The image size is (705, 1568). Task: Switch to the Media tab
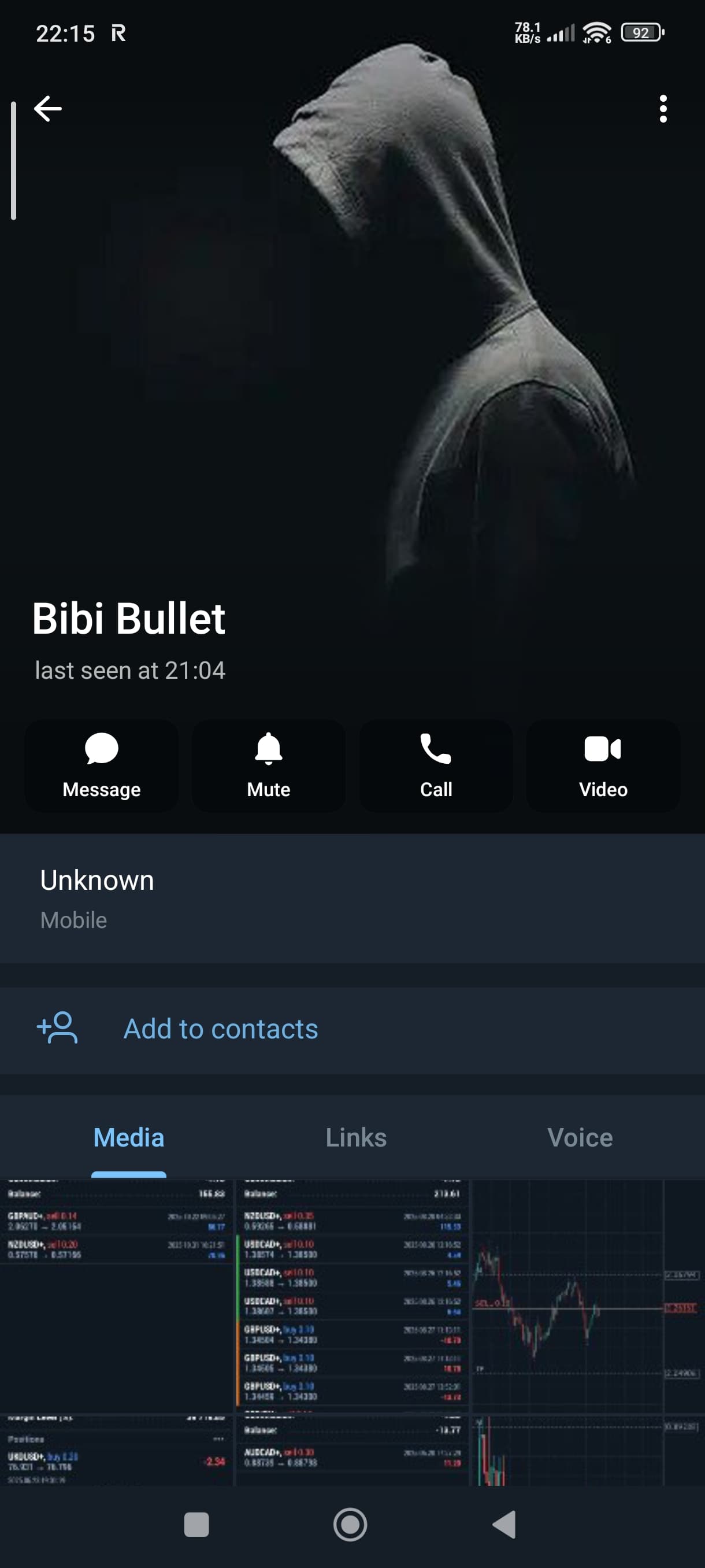coord(128,1137)
